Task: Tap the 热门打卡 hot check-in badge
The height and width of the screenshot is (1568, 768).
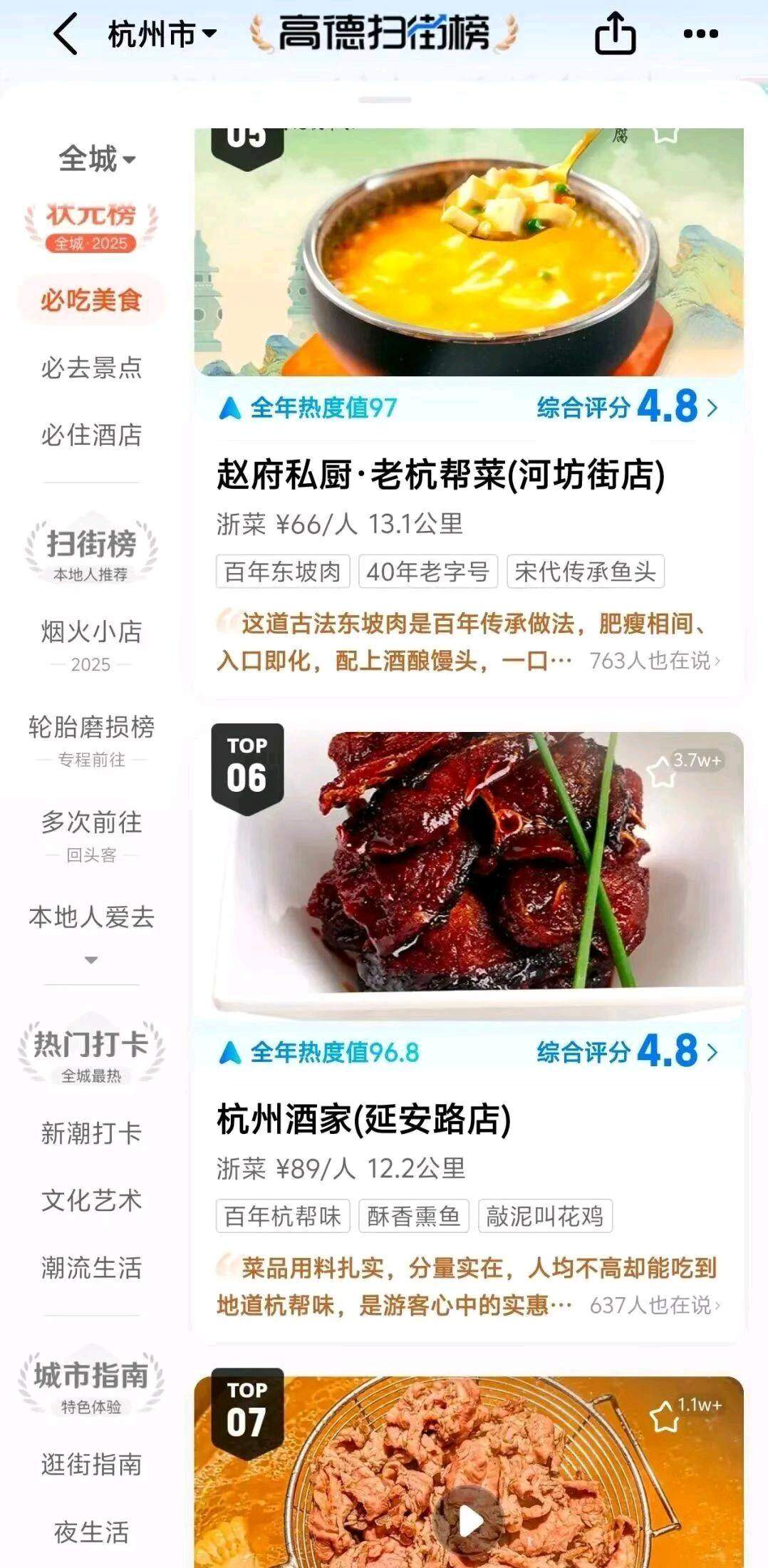Action: (90, 1048)
